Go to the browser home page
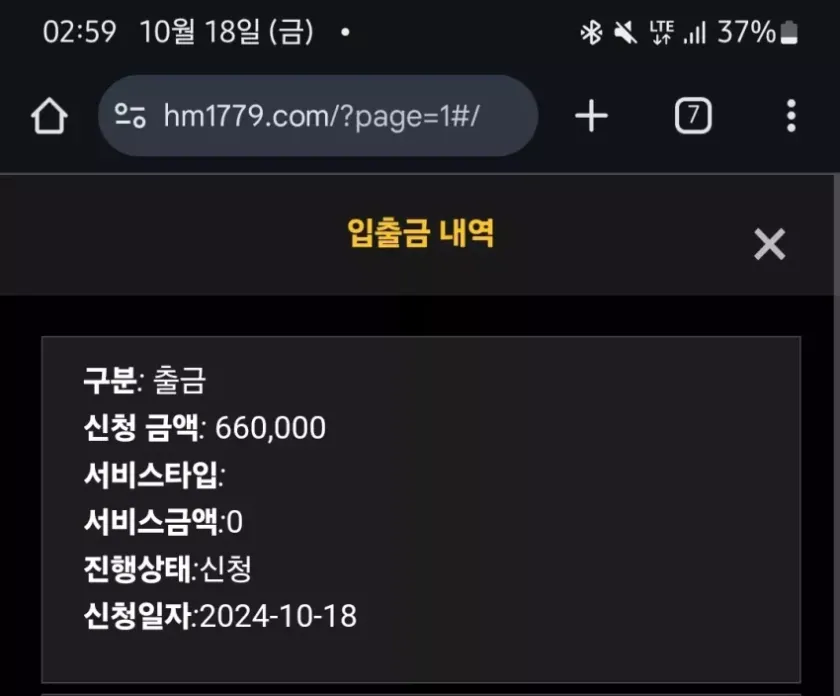 click(x=49, y=117)
